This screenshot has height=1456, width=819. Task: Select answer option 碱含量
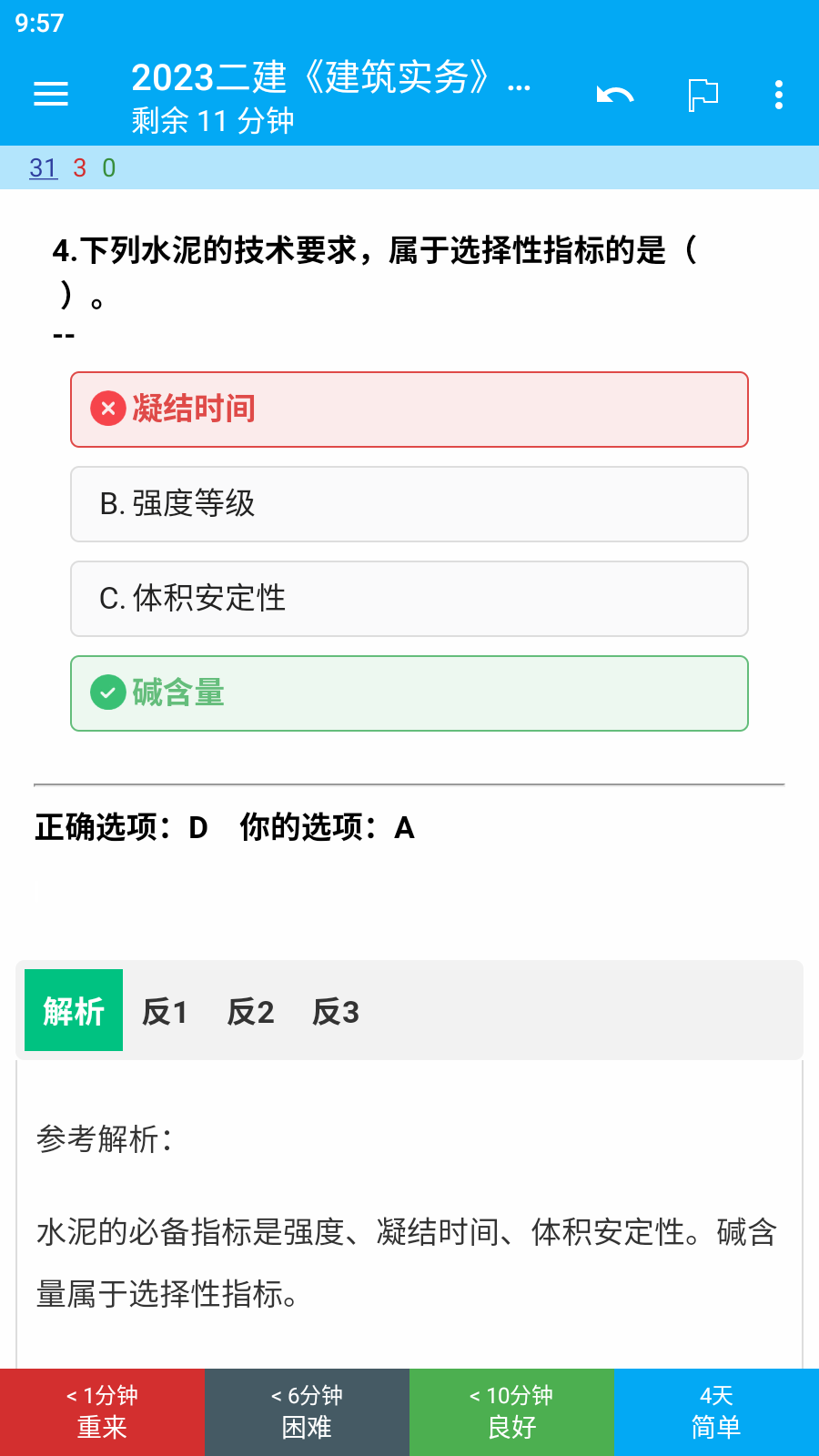(x=409, y=693)
